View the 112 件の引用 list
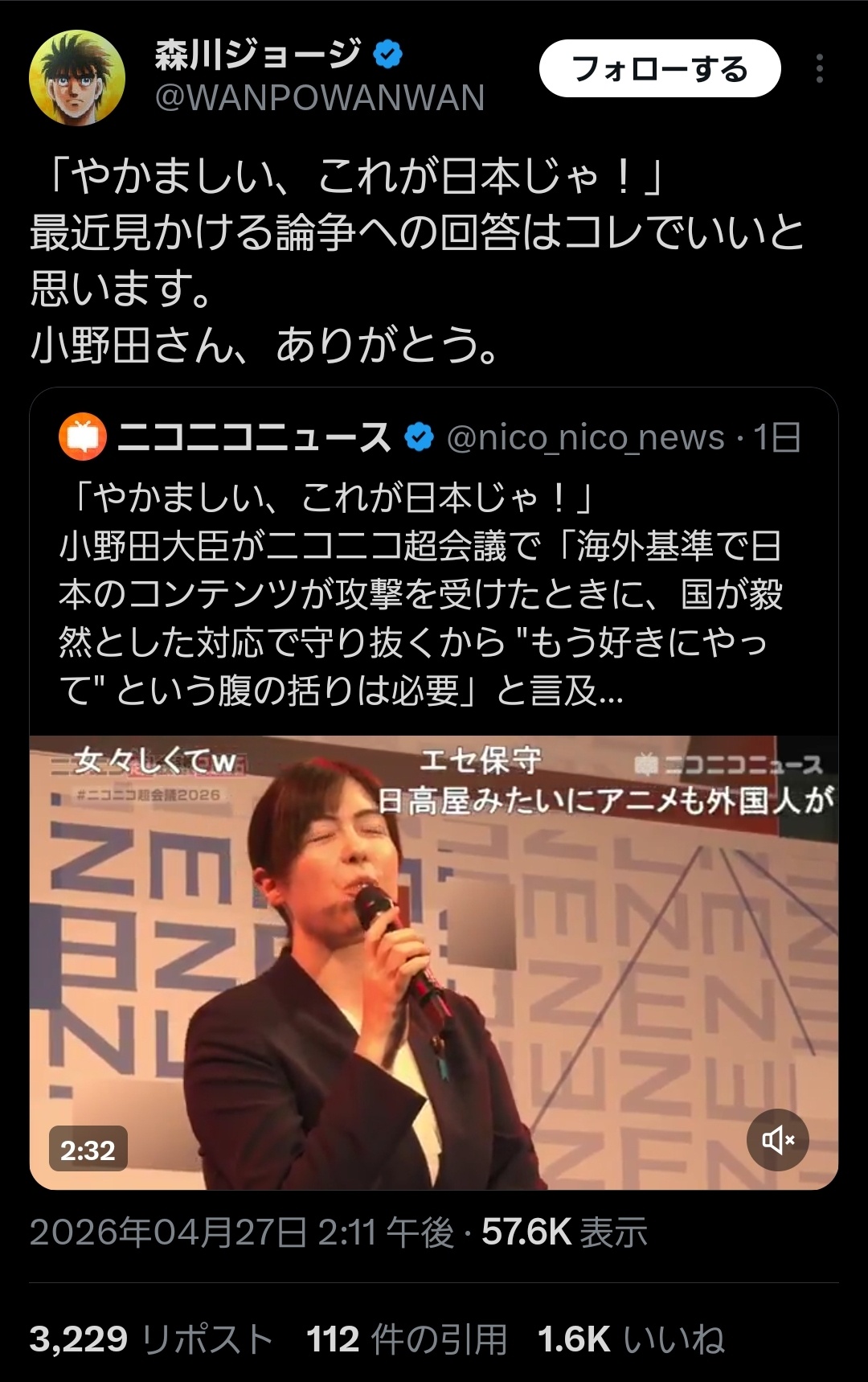The height and width of the screenshot is (1382, 868). [x=407, y=1339]
